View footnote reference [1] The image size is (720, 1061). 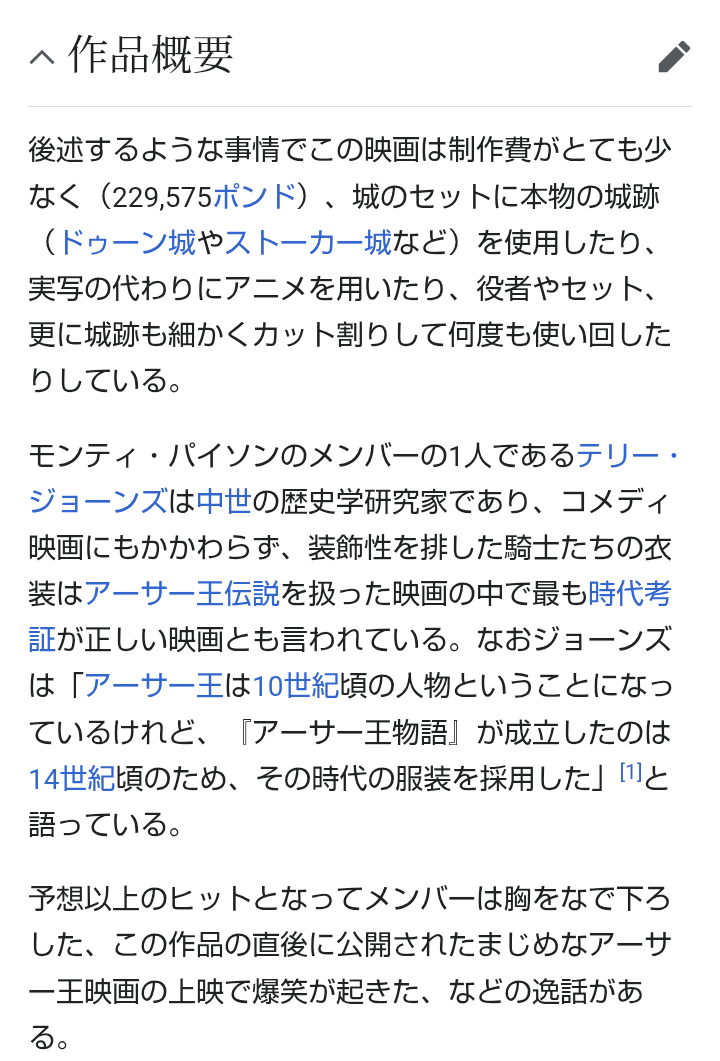pyautogui.click(x=630, y=772)
